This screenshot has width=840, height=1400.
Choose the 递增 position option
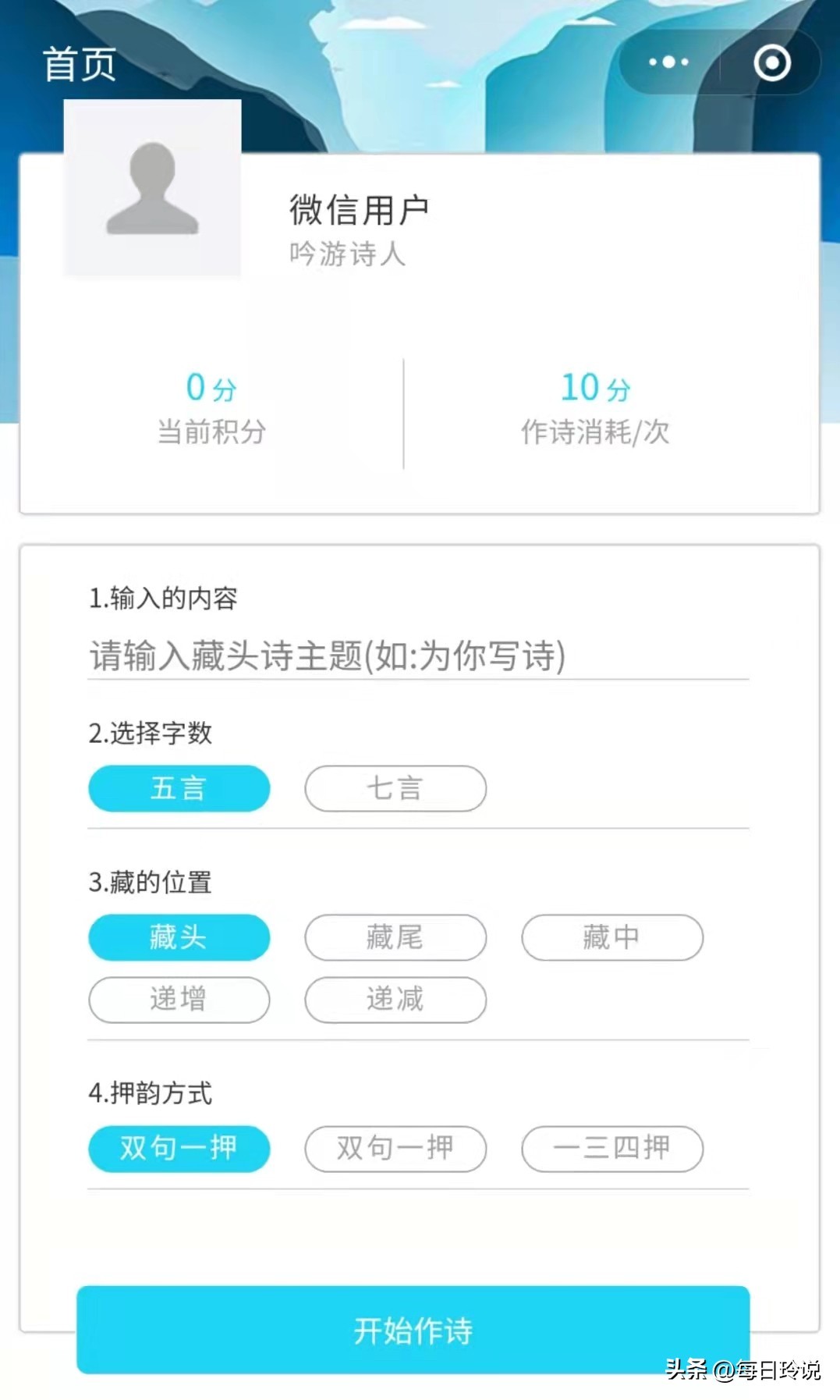(179, 1000)
